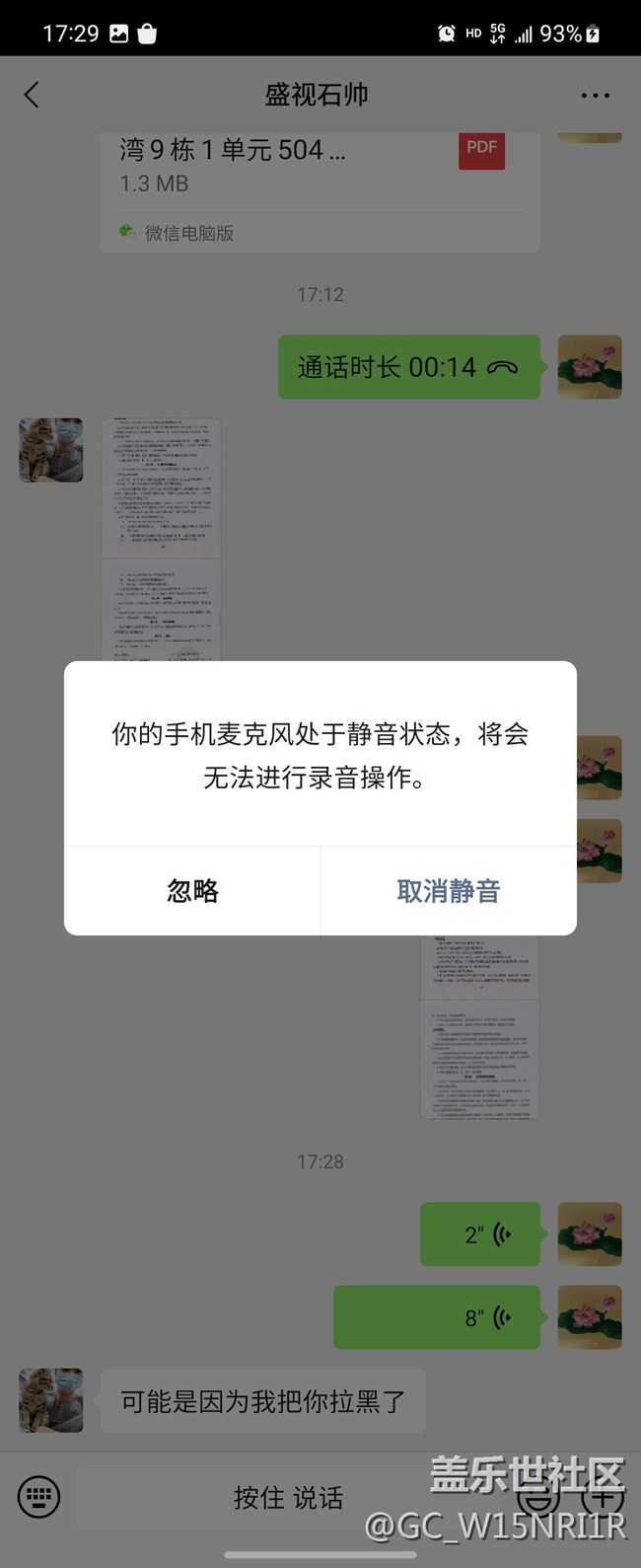This screenshot has width=641, height=1568.
Task: Open the 通话时长 00:14 call record
Action: 408,367
